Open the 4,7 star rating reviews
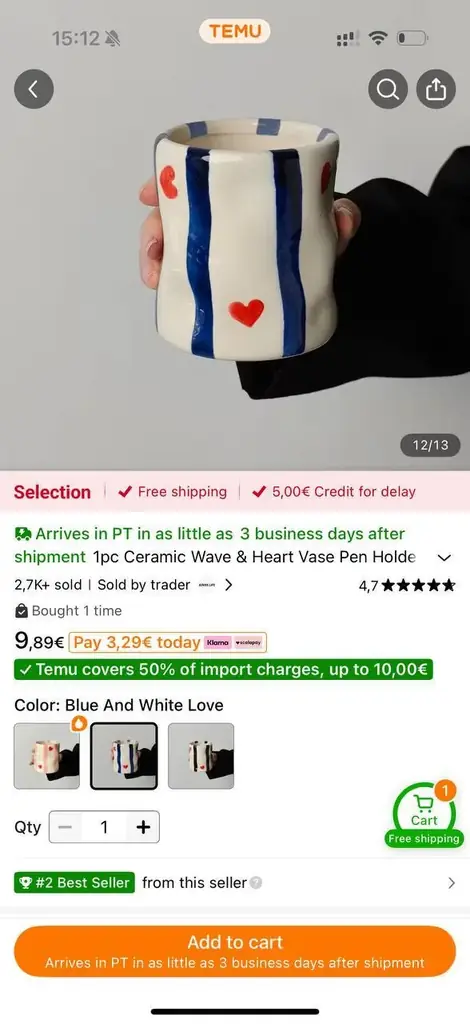Screen dimensions: 470x1024 click(407, 585)
